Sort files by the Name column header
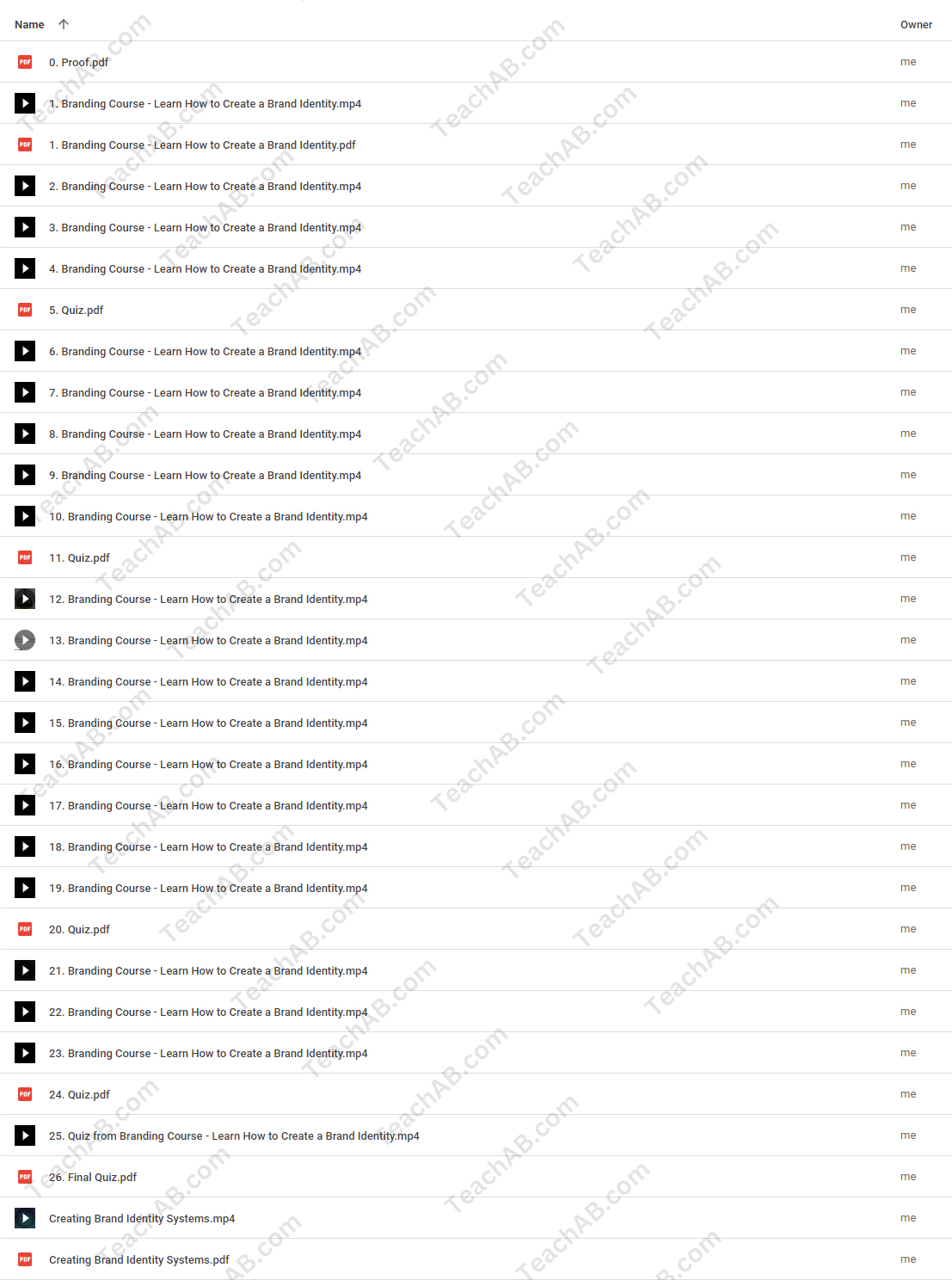Screen dimensions: 952x1280 [x=30, y=25]
